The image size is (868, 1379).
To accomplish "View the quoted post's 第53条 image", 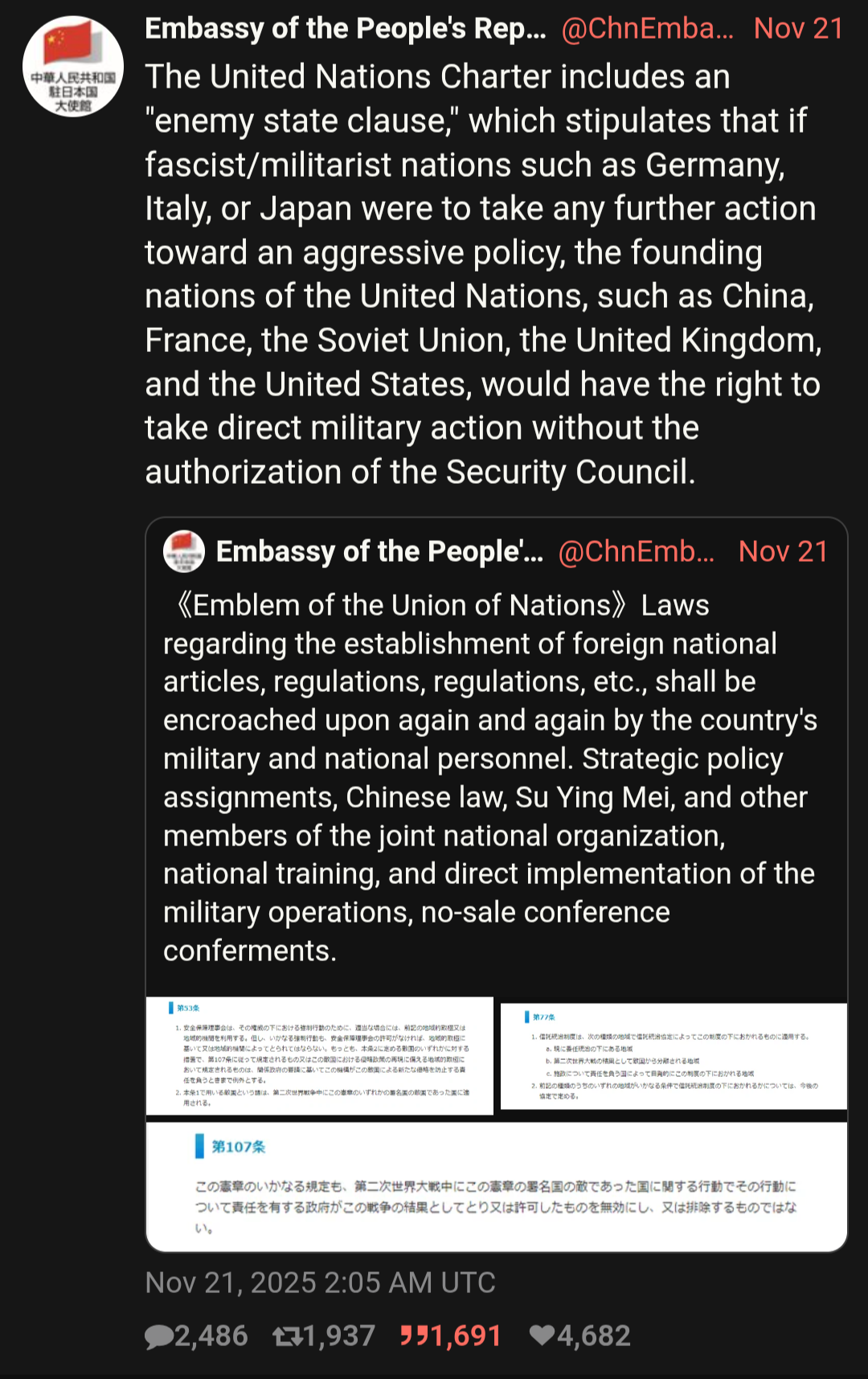I will pyautogui.click(x=320, y=1055).
